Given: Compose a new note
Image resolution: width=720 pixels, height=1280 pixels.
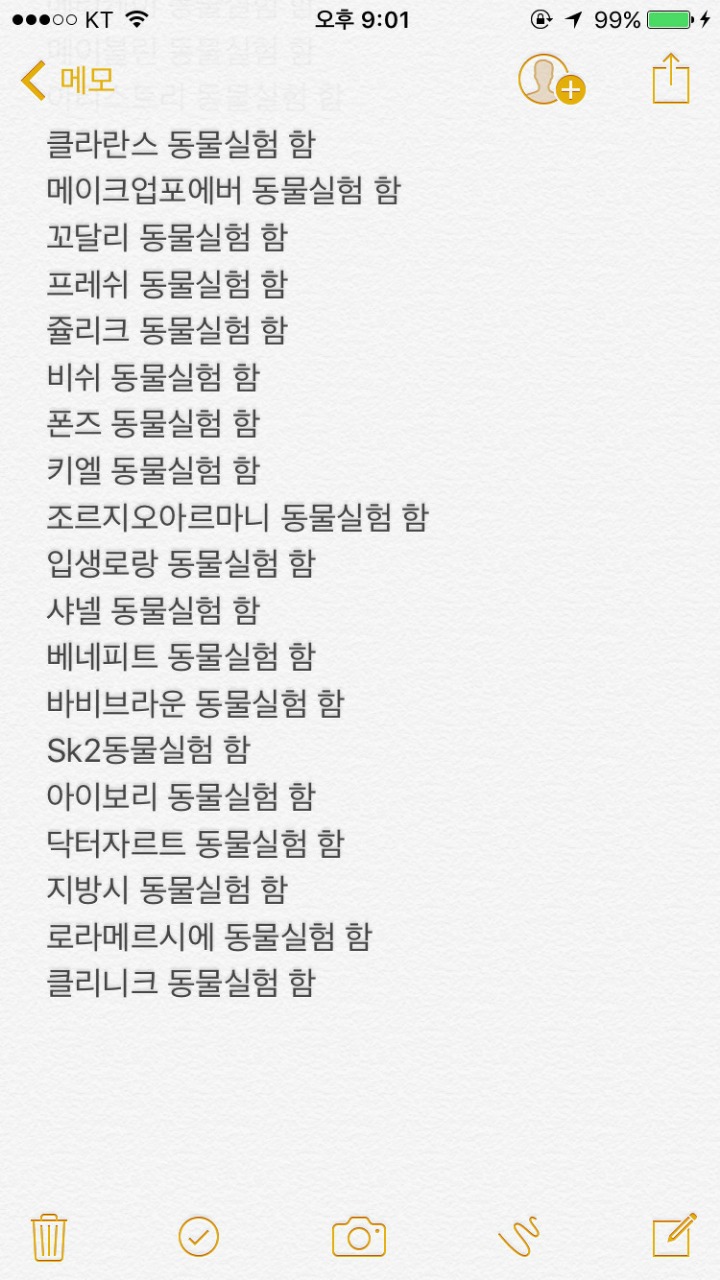Looking at the screenshot, I should click(x=673, y=1236).
